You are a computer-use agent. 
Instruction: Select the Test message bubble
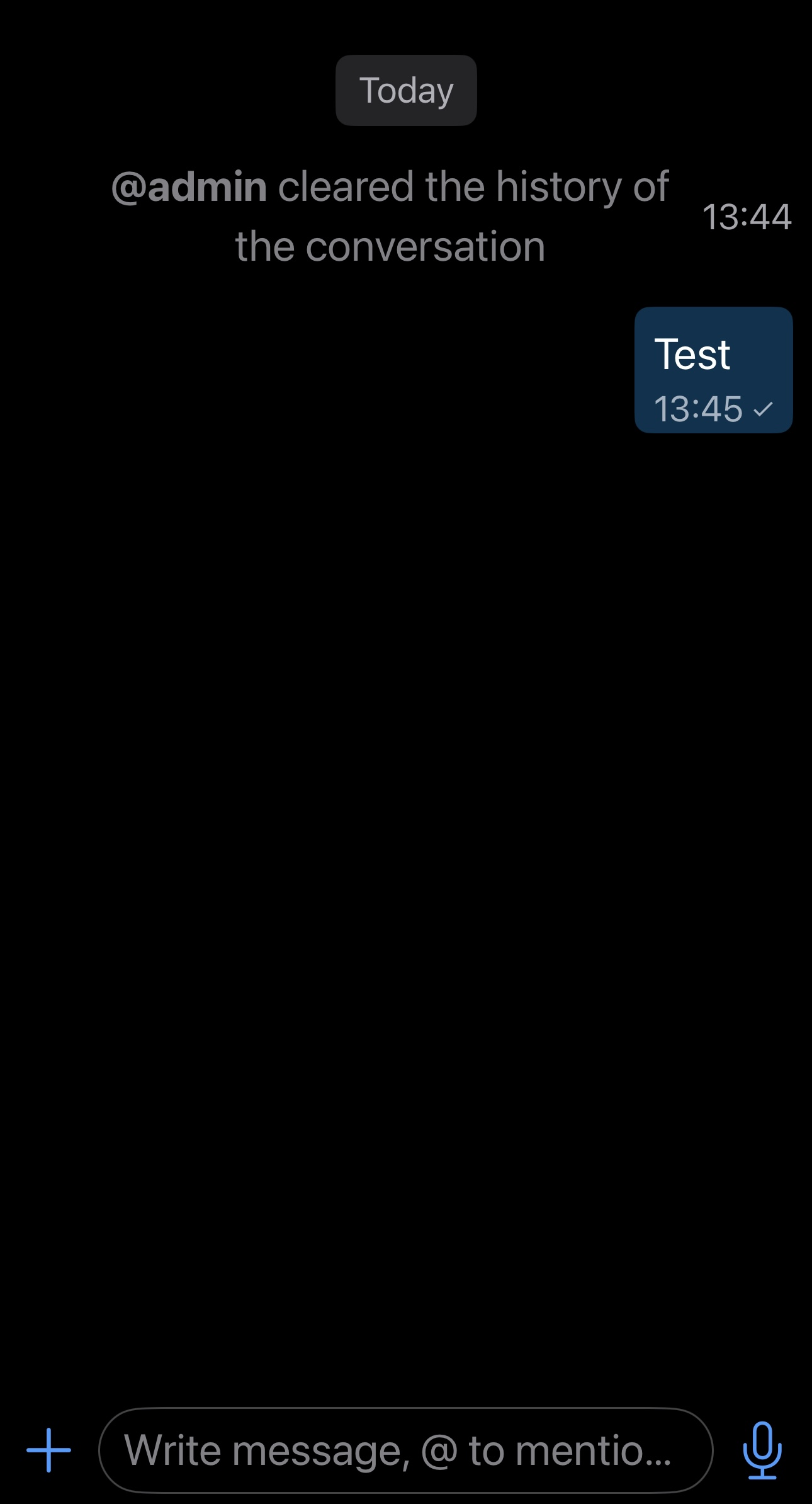pos(713,370)
